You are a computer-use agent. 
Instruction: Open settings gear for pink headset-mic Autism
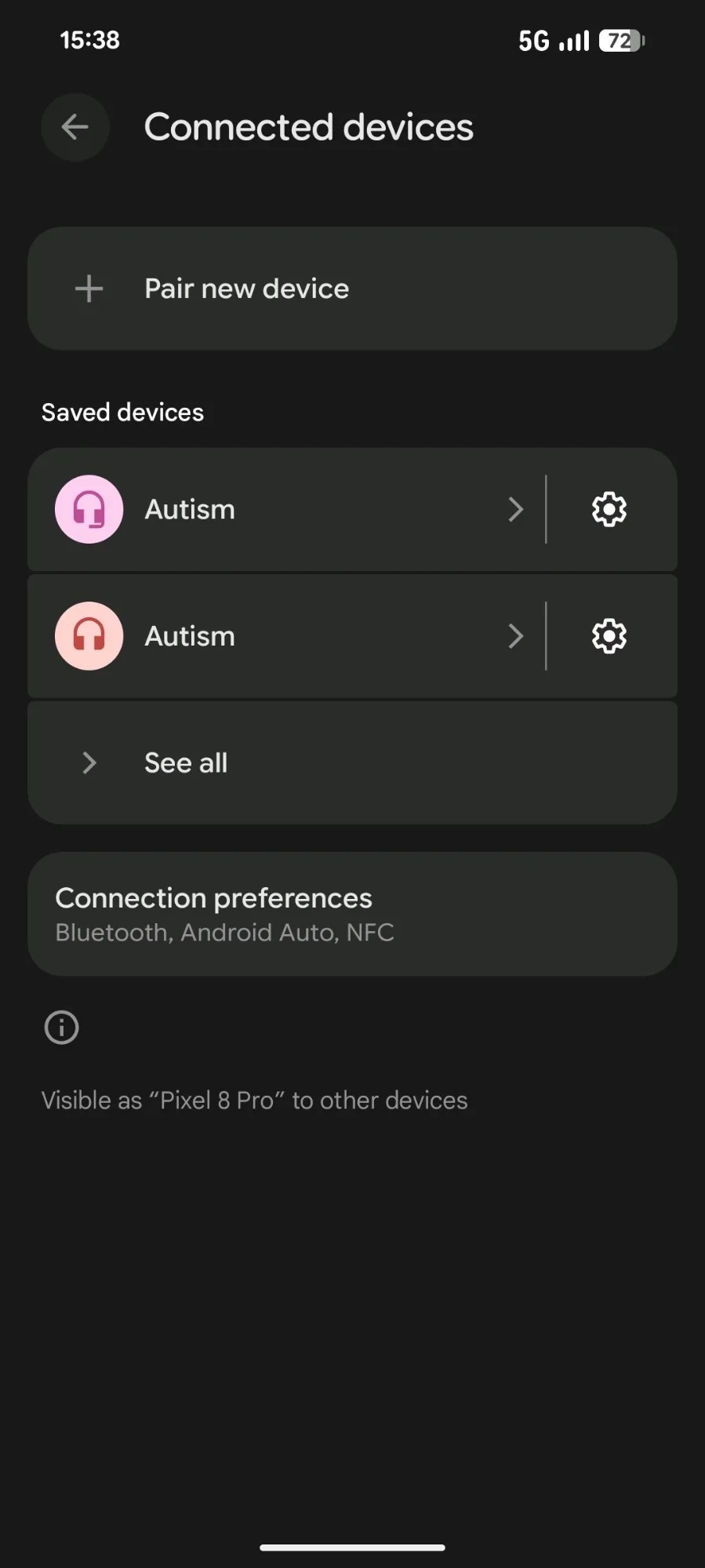point(609,510)
